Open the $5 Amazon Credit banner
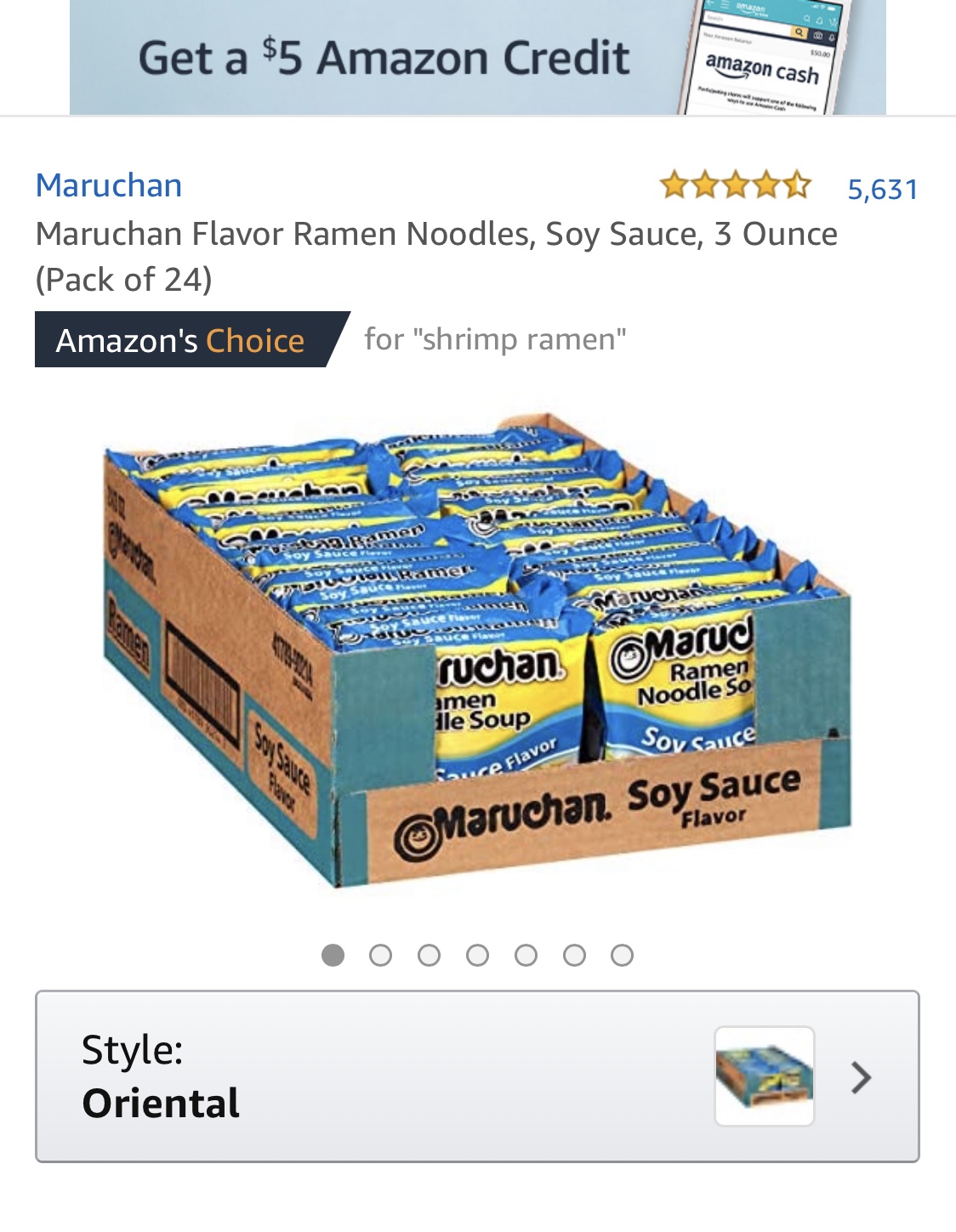This screenshot has height=1232, width=956. click(x=476, y=57)
